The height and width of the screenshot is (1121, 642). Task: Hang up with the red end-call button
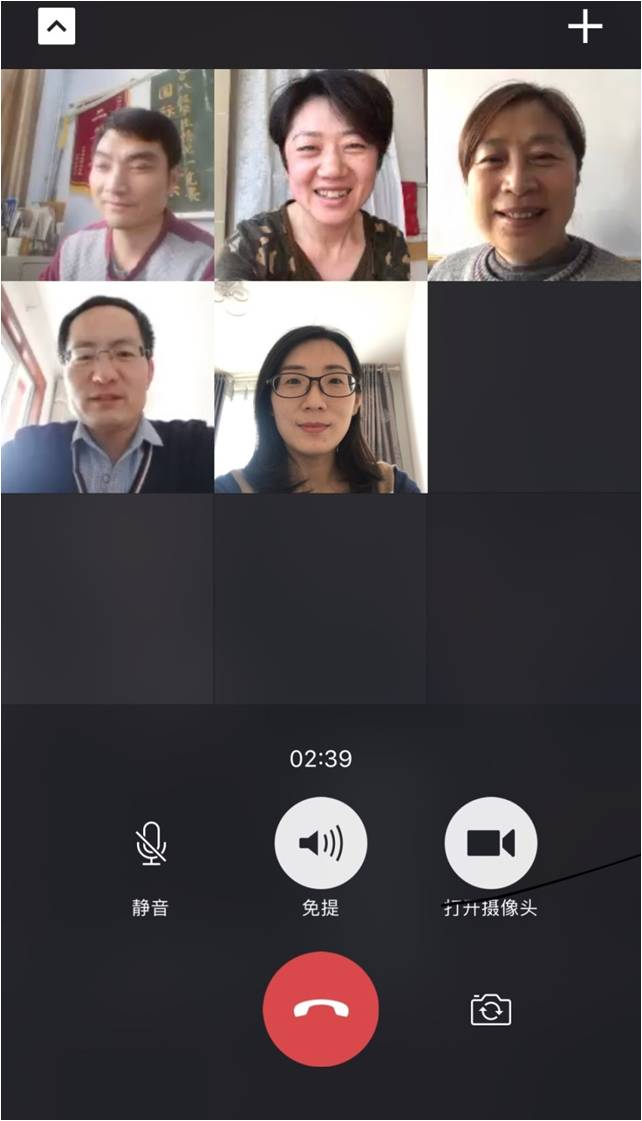321,1009
